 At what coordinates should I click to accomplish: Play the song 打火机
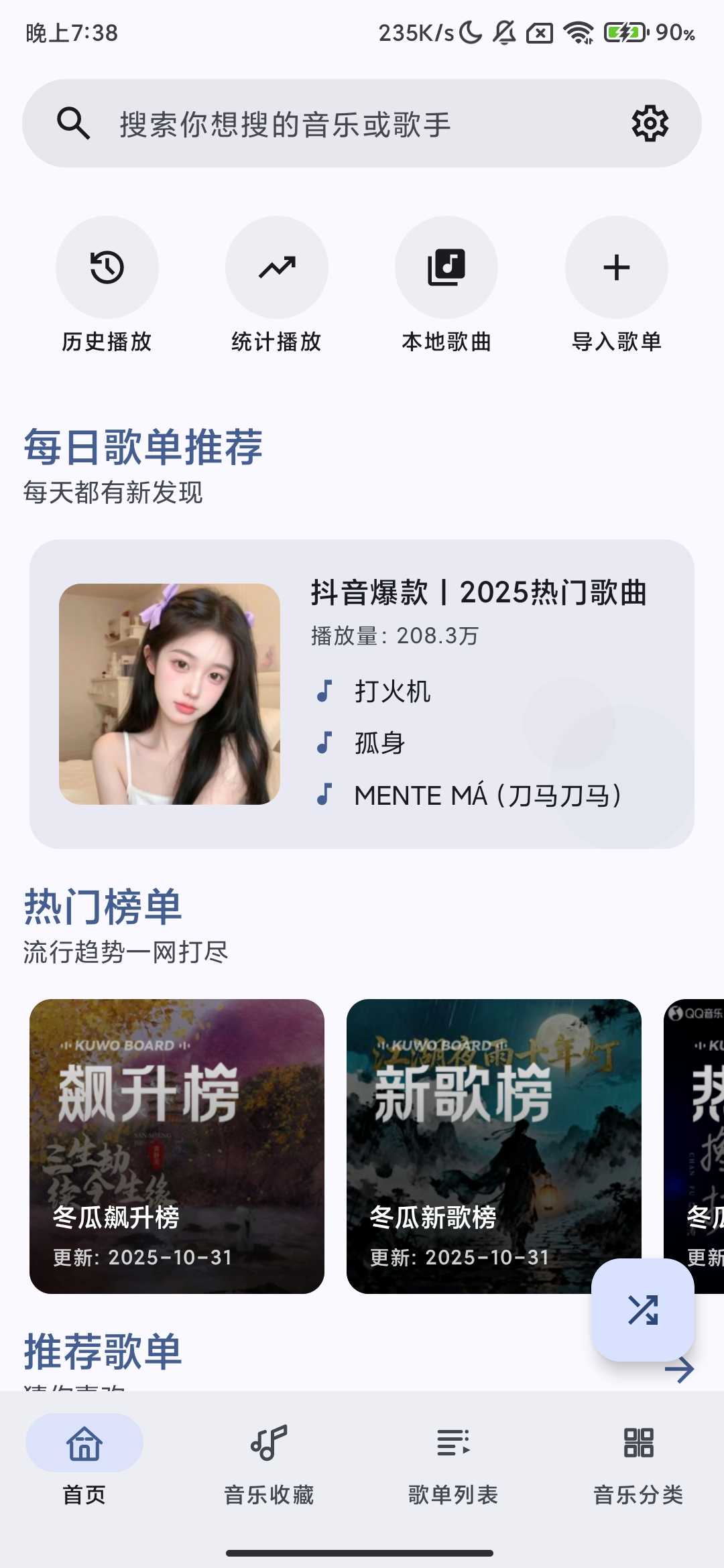pyautogui.click(x=392, y=692)
